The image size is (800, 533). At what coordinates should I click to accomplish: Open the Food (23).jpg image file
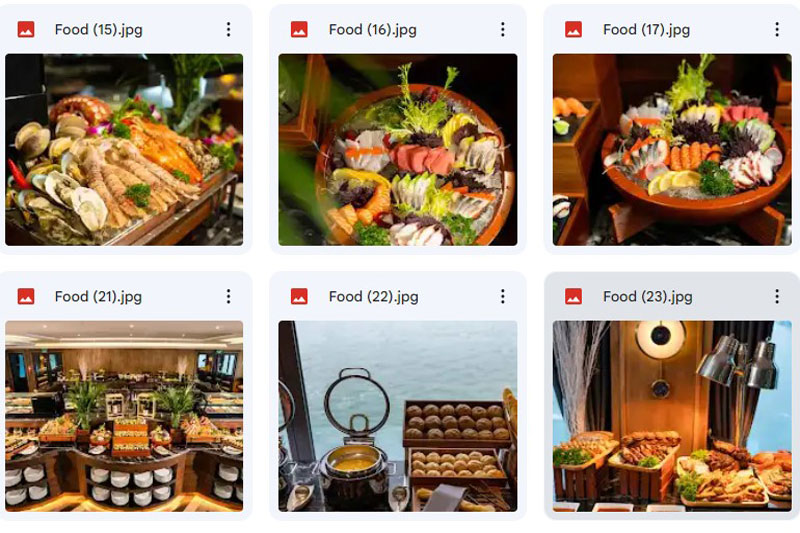(x=672, y=416)
